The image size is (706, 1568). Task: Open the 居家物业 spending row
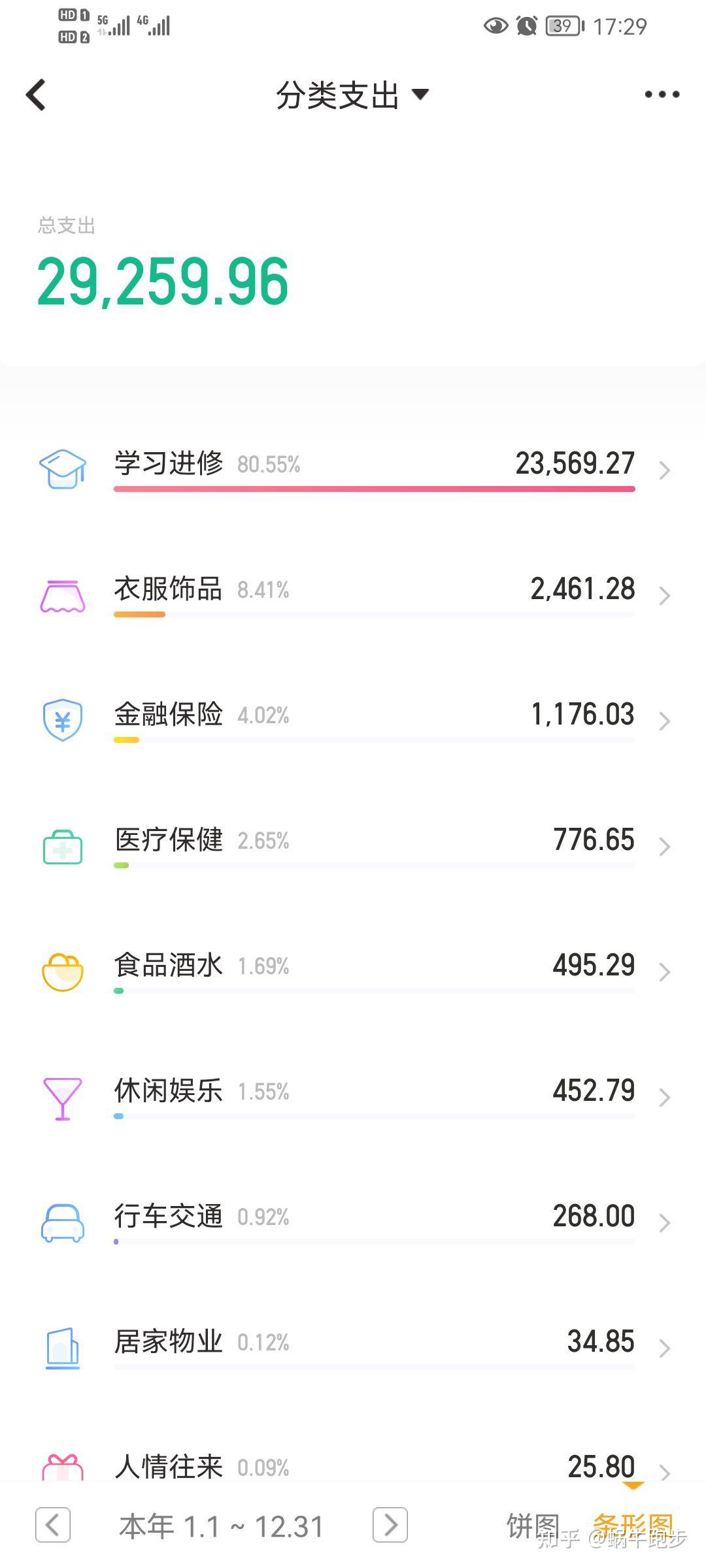pos(353,1347)
